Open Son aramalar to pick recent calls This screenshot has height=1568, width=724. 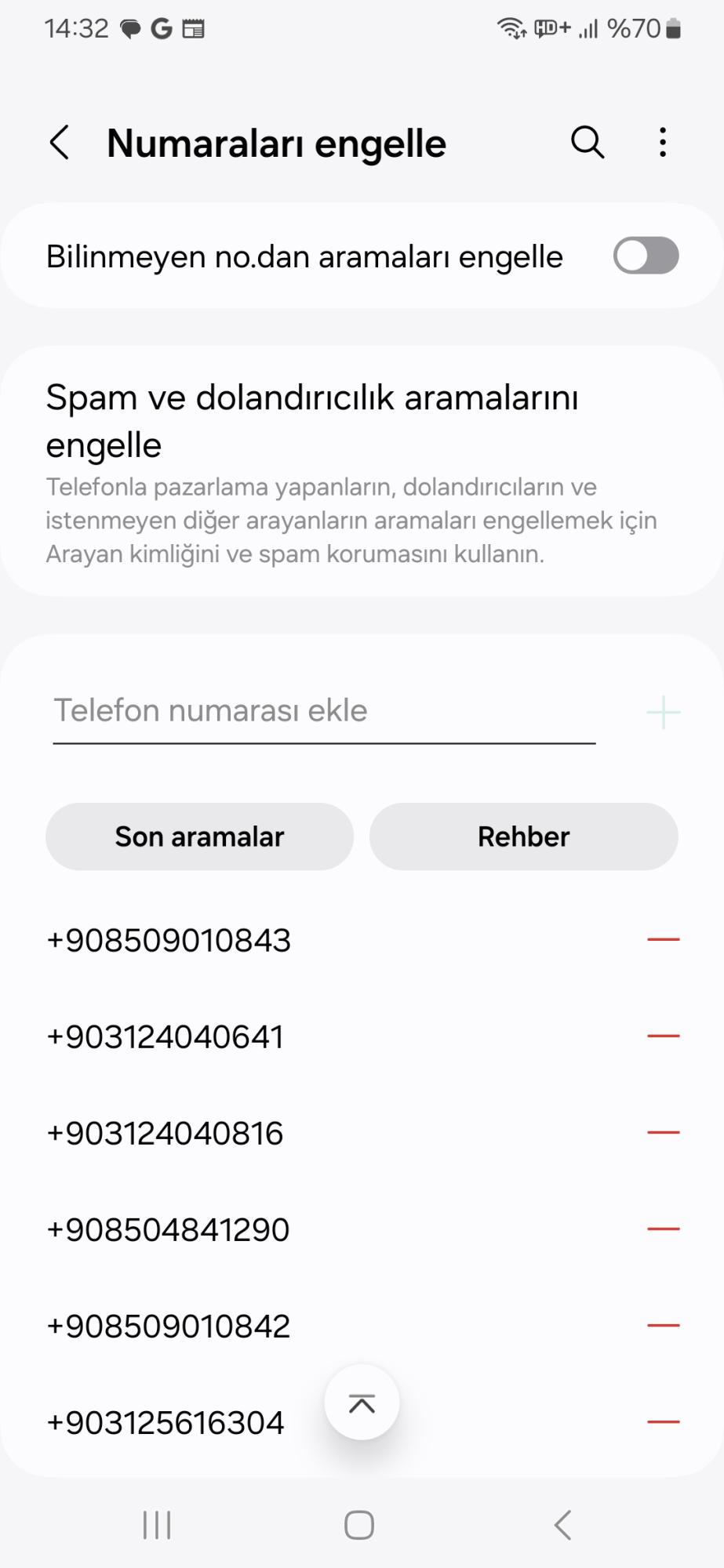[x=199, y=836]
